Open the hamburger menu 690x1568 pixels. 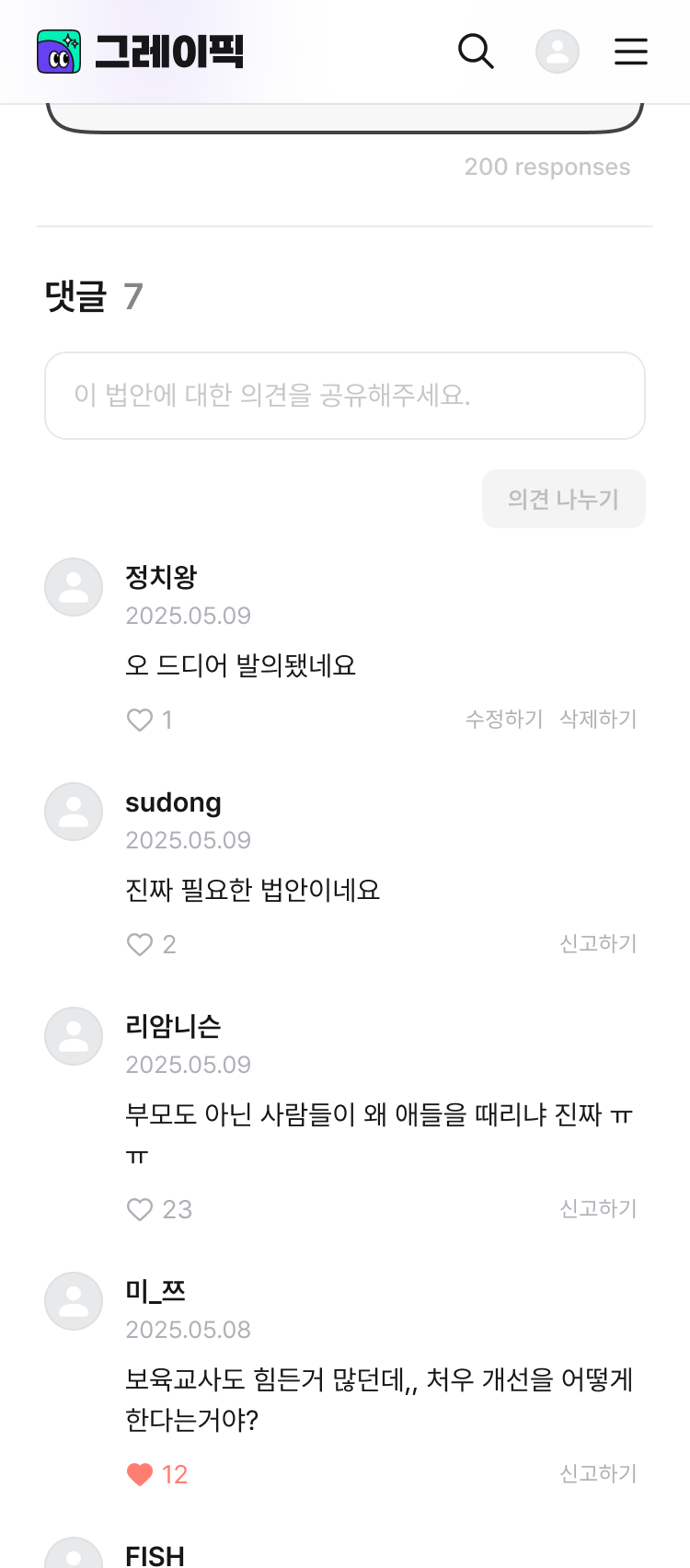(631, 52)
